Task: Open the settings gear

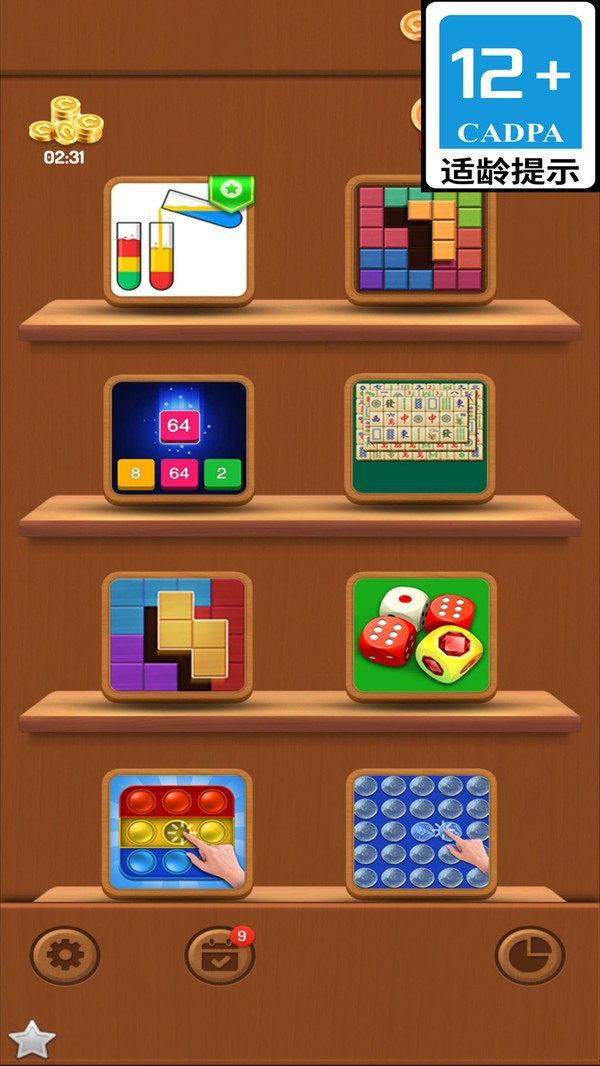Action: (x=65, y=955)
